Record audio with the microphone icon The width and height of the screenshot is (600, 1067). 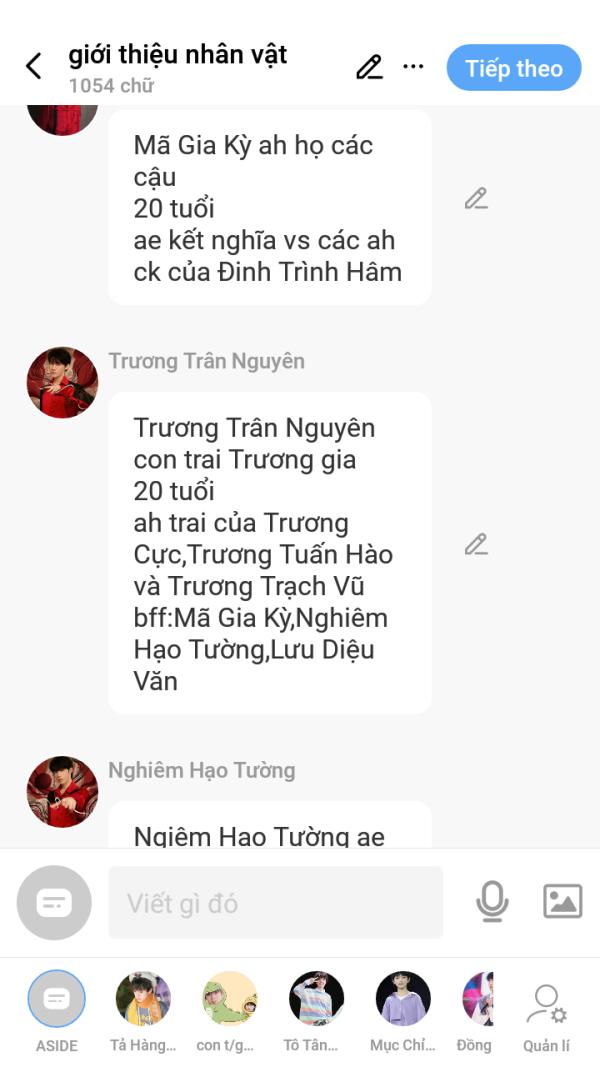point(491,902)
